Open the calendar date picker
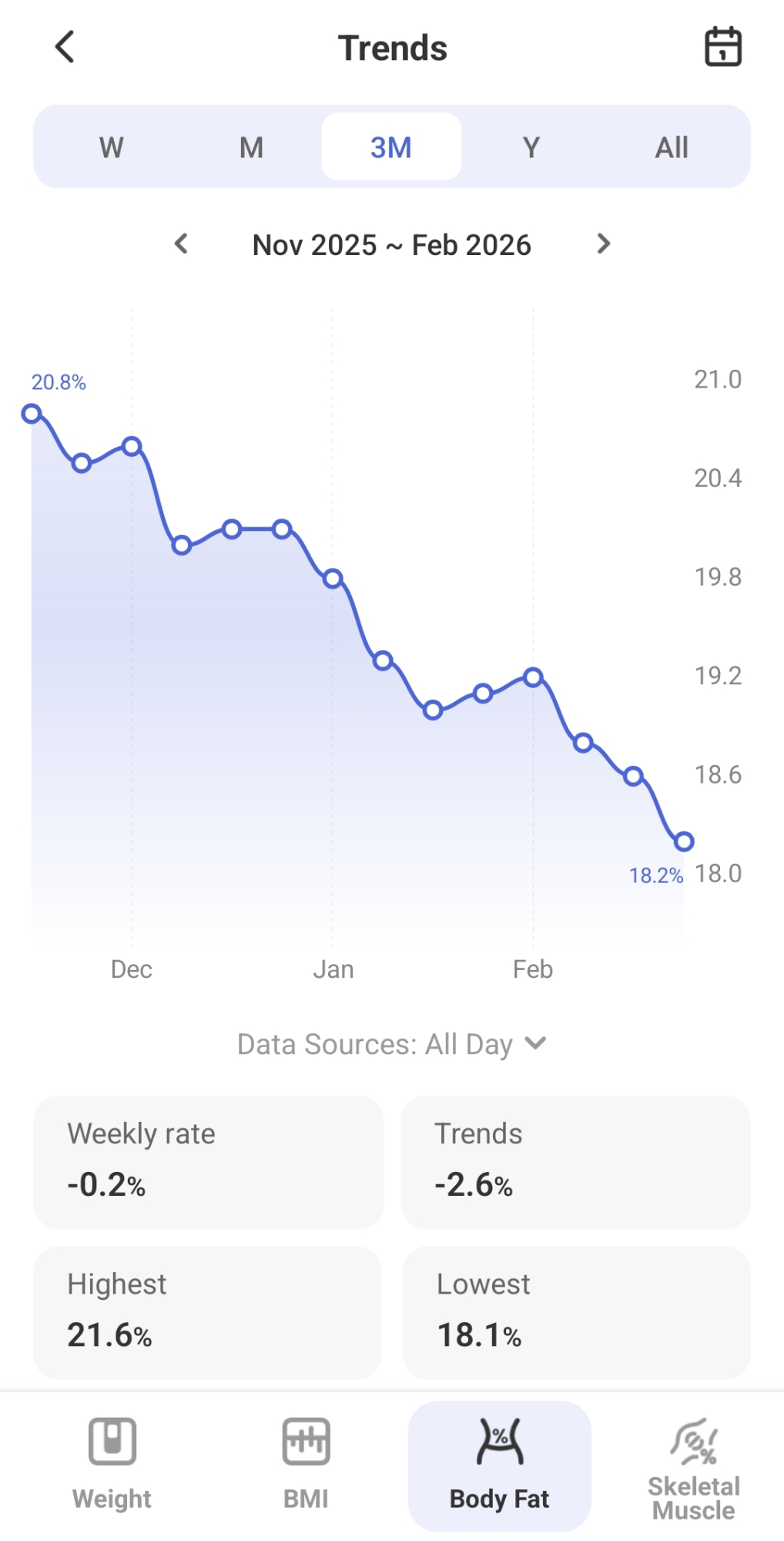Screen dimensions: 784x1541 pyautogui.click(x=723, y=47)
